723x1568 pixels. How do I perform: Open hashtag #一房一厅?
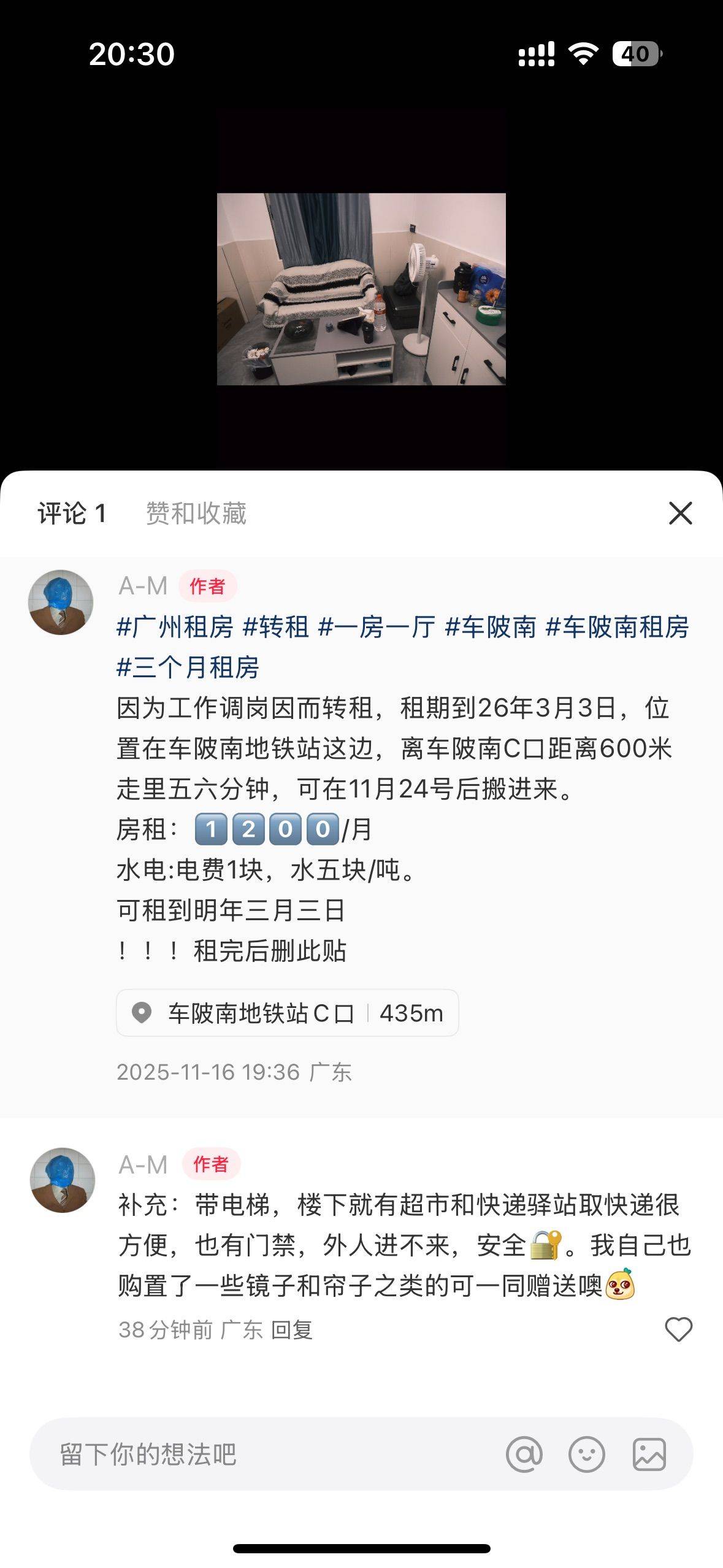coord(377,627)
